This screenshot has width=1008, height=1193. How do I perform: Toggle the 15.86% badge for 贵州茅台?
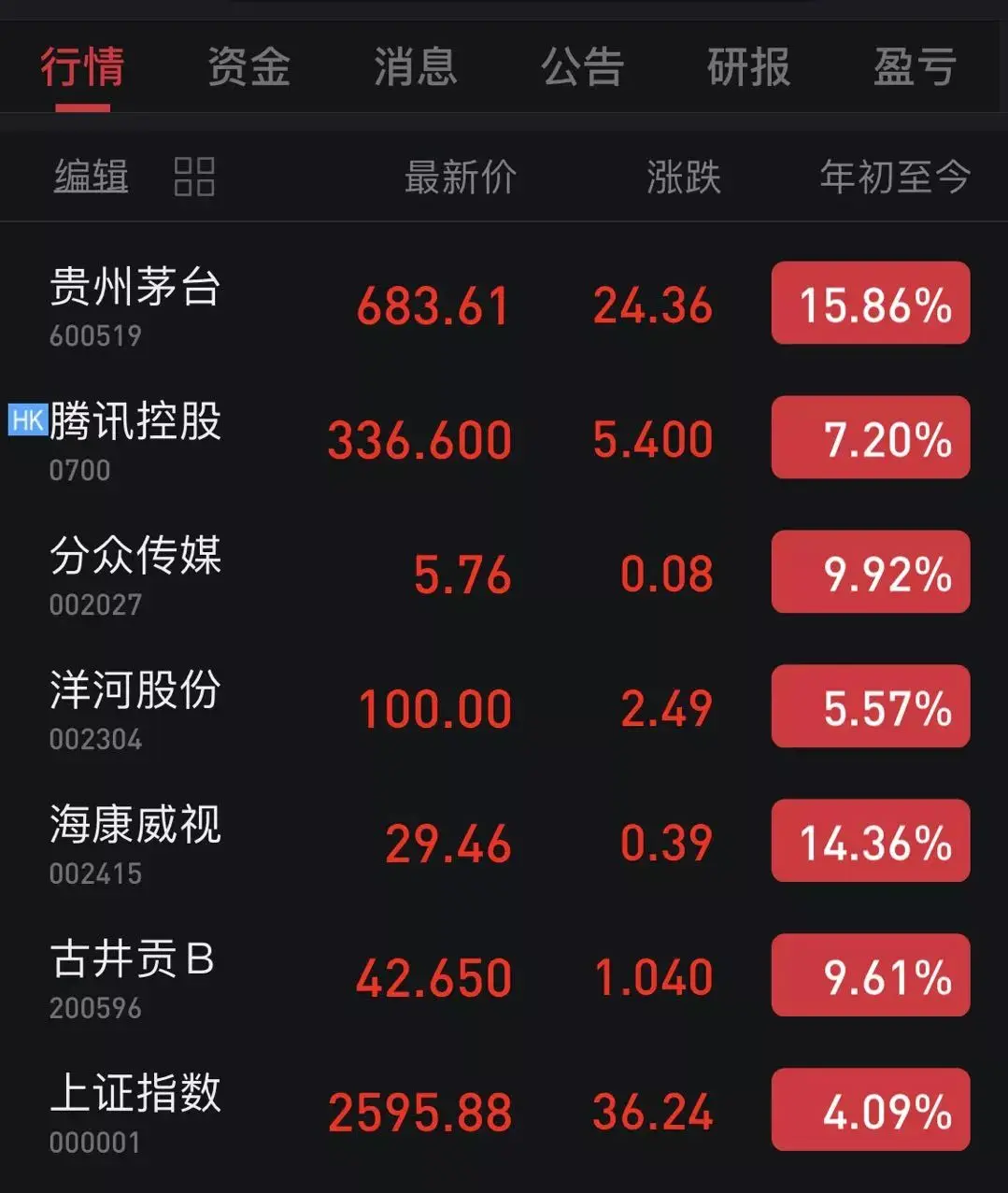pos(870,303)
